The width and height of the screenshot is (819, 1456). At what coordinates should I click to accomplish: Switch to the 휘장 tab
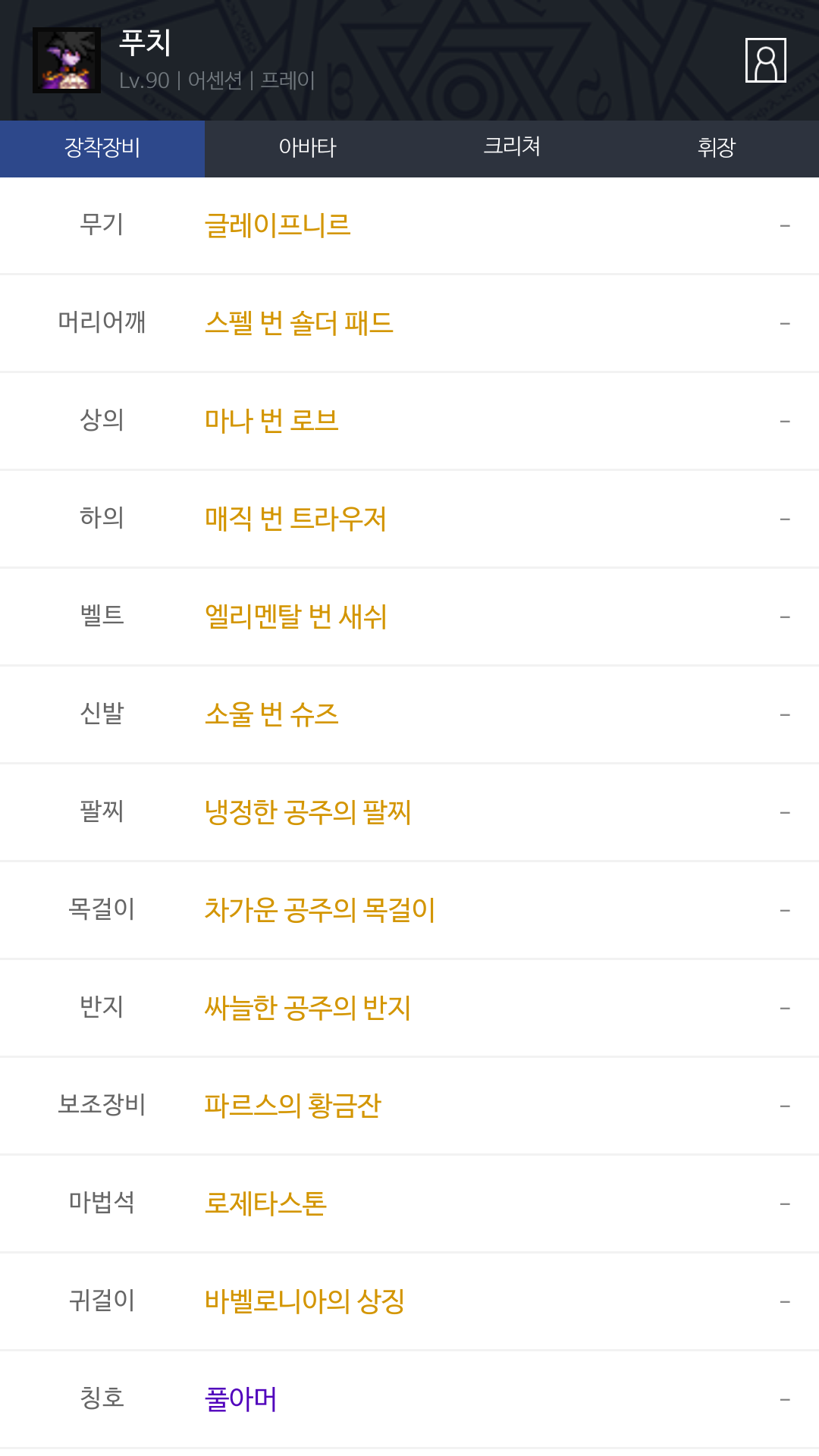click(717, 149)
